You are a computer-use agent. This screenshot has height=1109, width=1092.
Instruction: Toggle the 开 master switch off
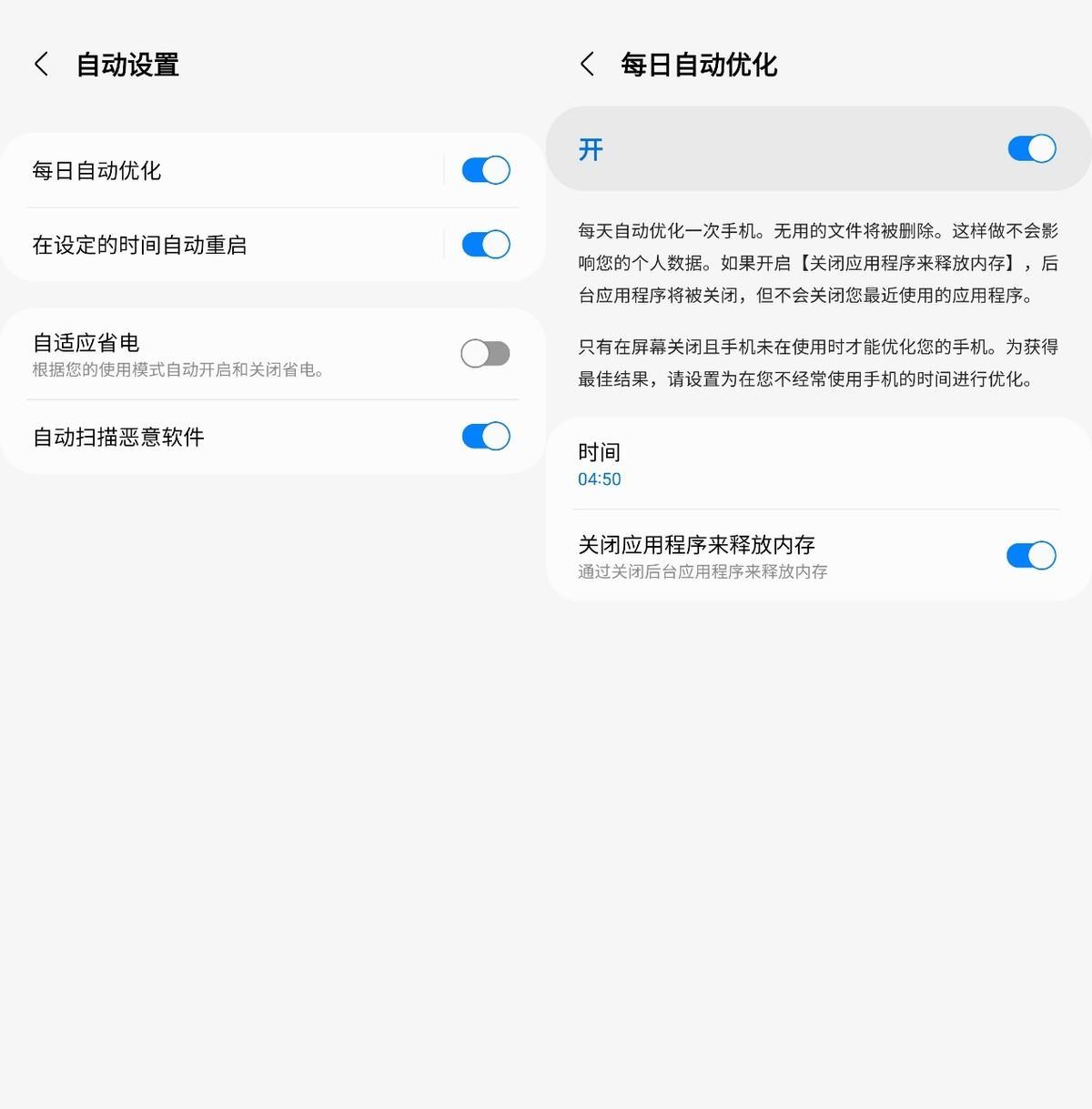click(x=1031, y=149)
